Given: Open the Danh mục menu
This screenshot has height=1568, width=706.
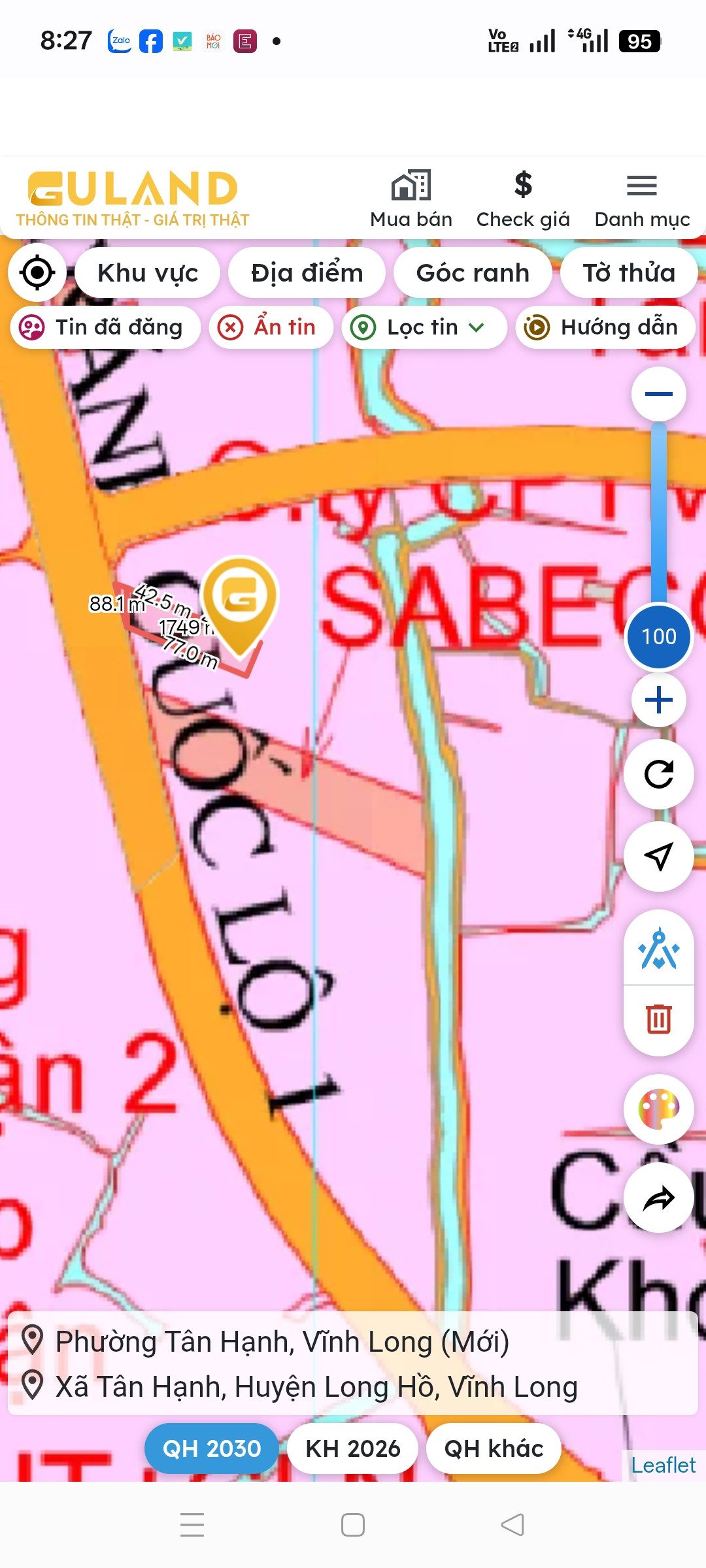Looking at the screenshot, I should (642, 199).
